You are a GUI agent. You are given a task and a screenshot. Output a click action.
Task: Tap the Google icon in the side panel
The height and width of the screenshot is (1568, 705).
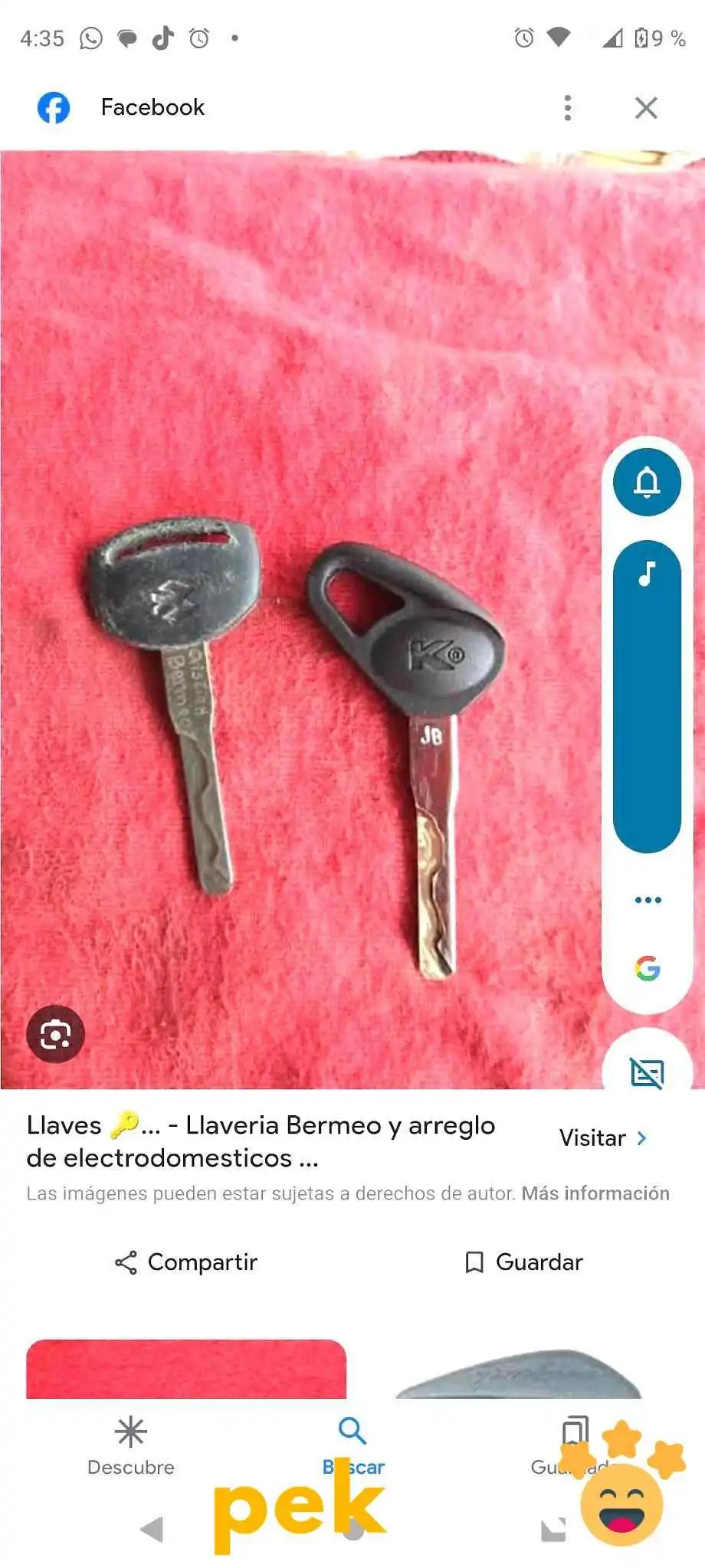[x=648, y=968]
